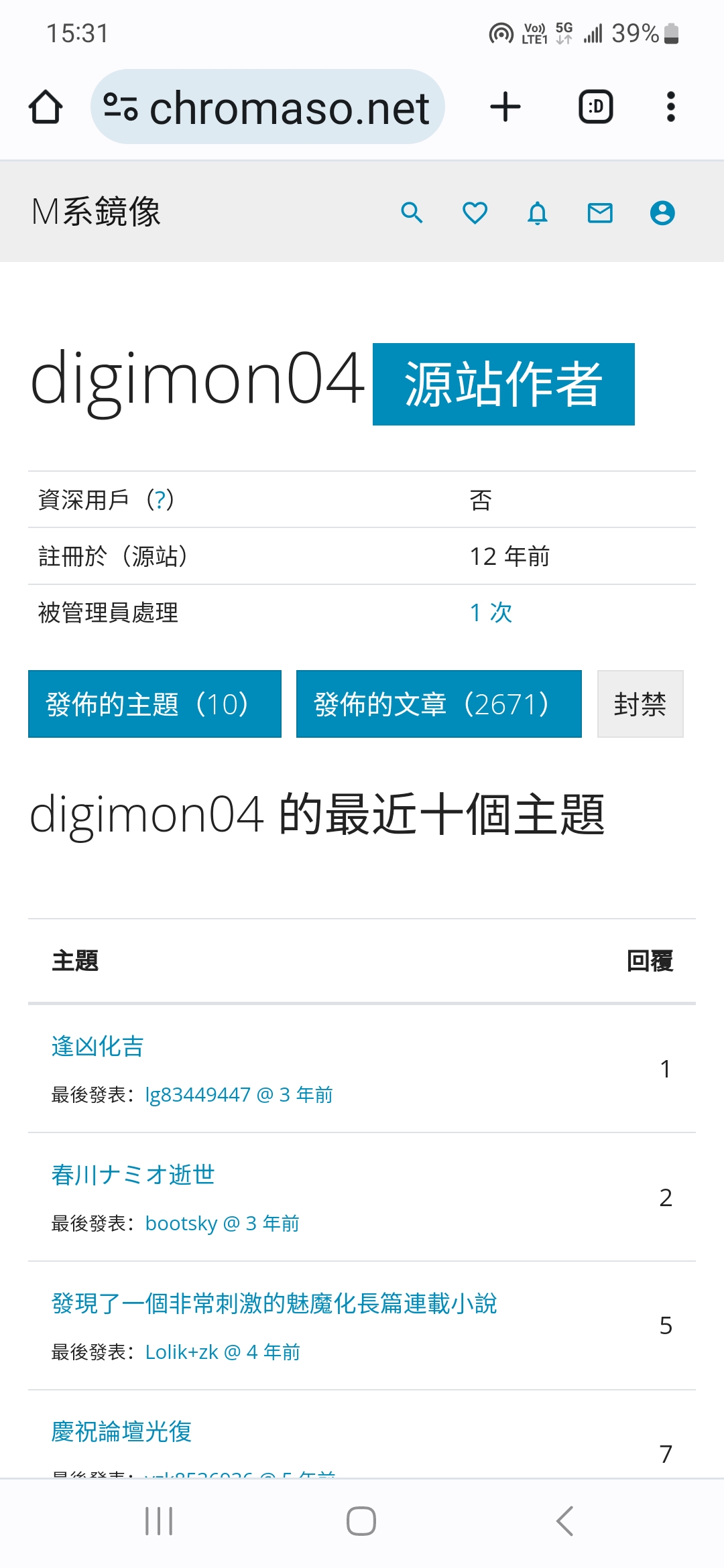
Task: View 發佈的主題 (10) list
Action: (155, 704)
